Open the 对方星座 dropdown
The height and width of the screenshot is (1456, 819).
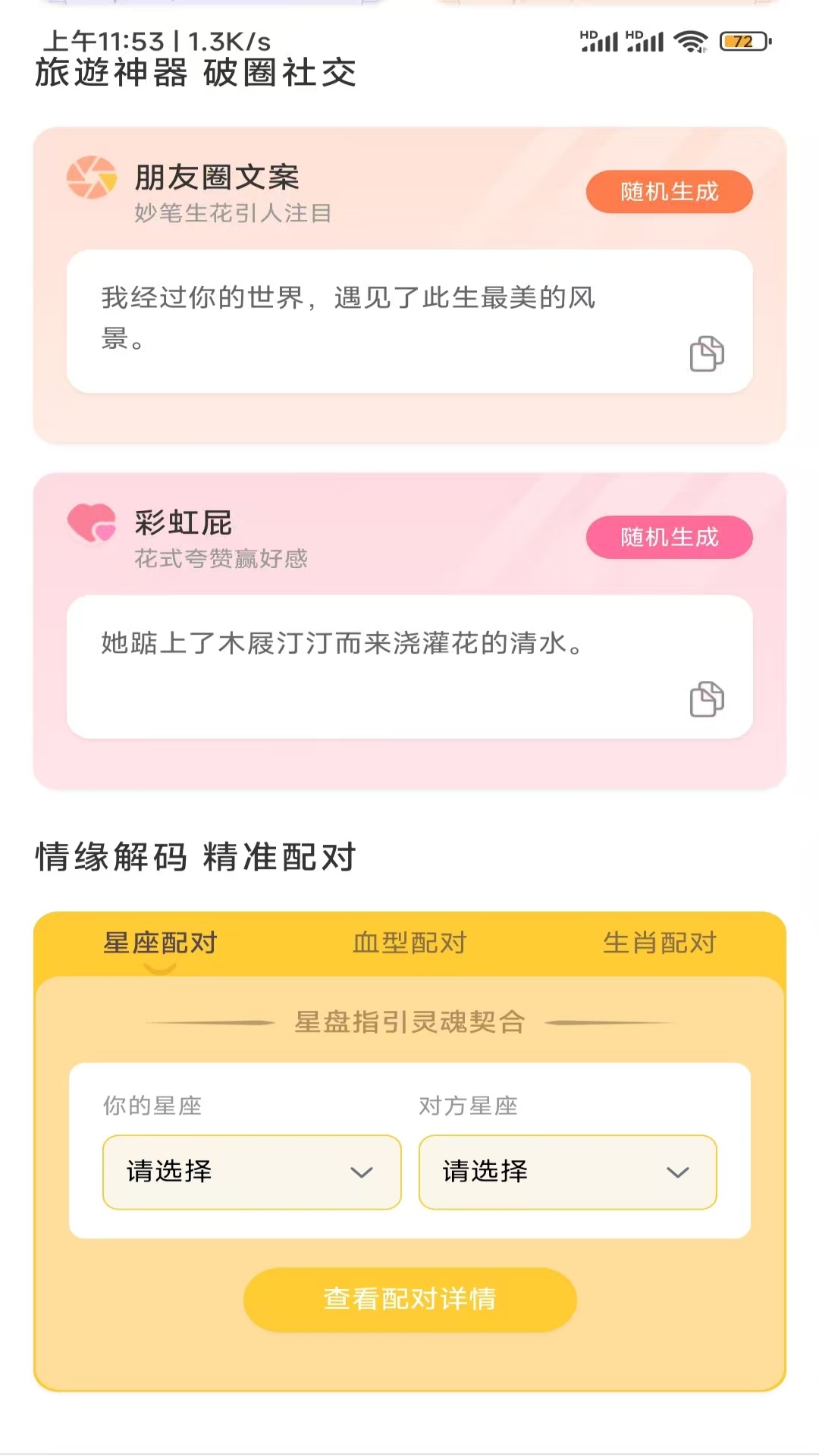point(568,1172)
